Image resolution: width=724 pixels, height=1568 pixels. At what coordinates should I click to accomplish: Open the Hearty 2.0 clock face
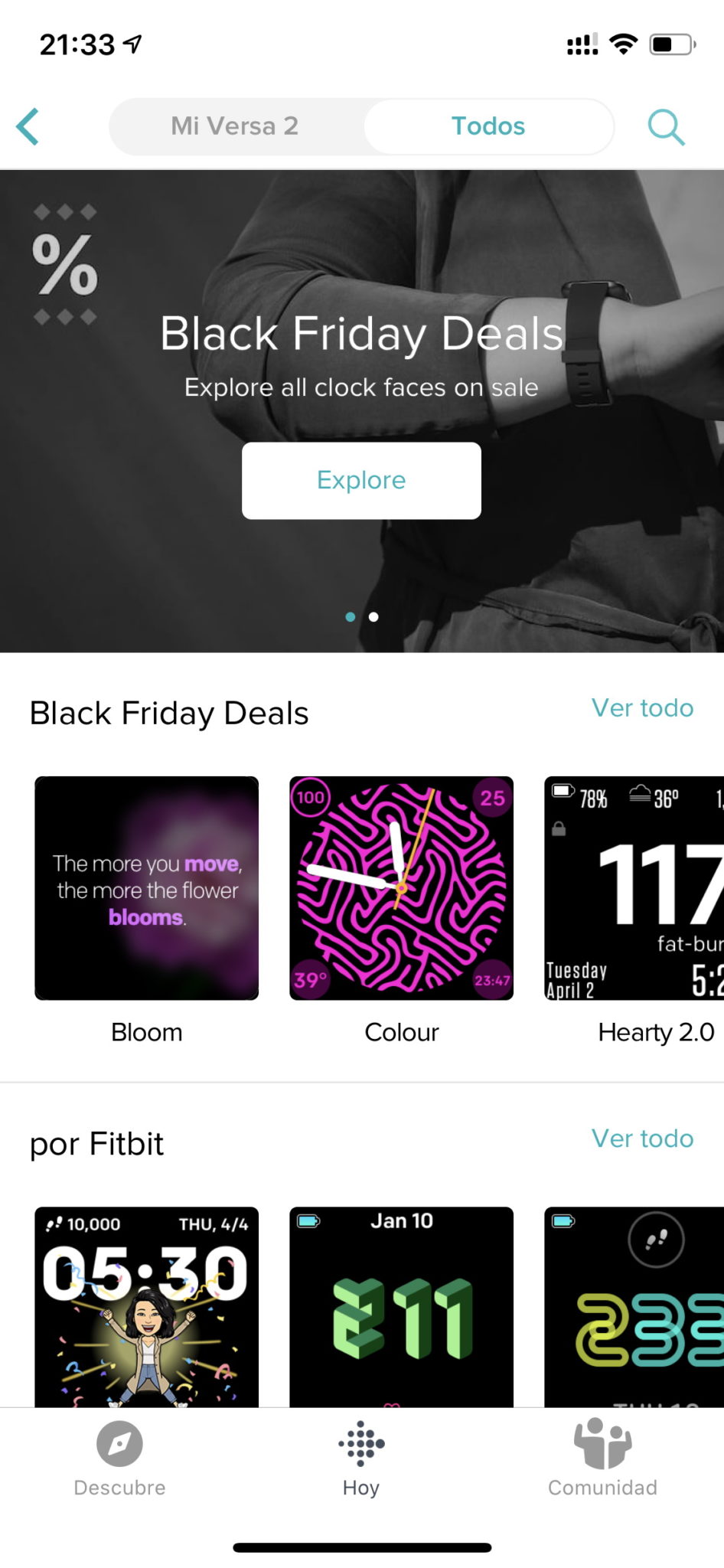click(634, 888)
